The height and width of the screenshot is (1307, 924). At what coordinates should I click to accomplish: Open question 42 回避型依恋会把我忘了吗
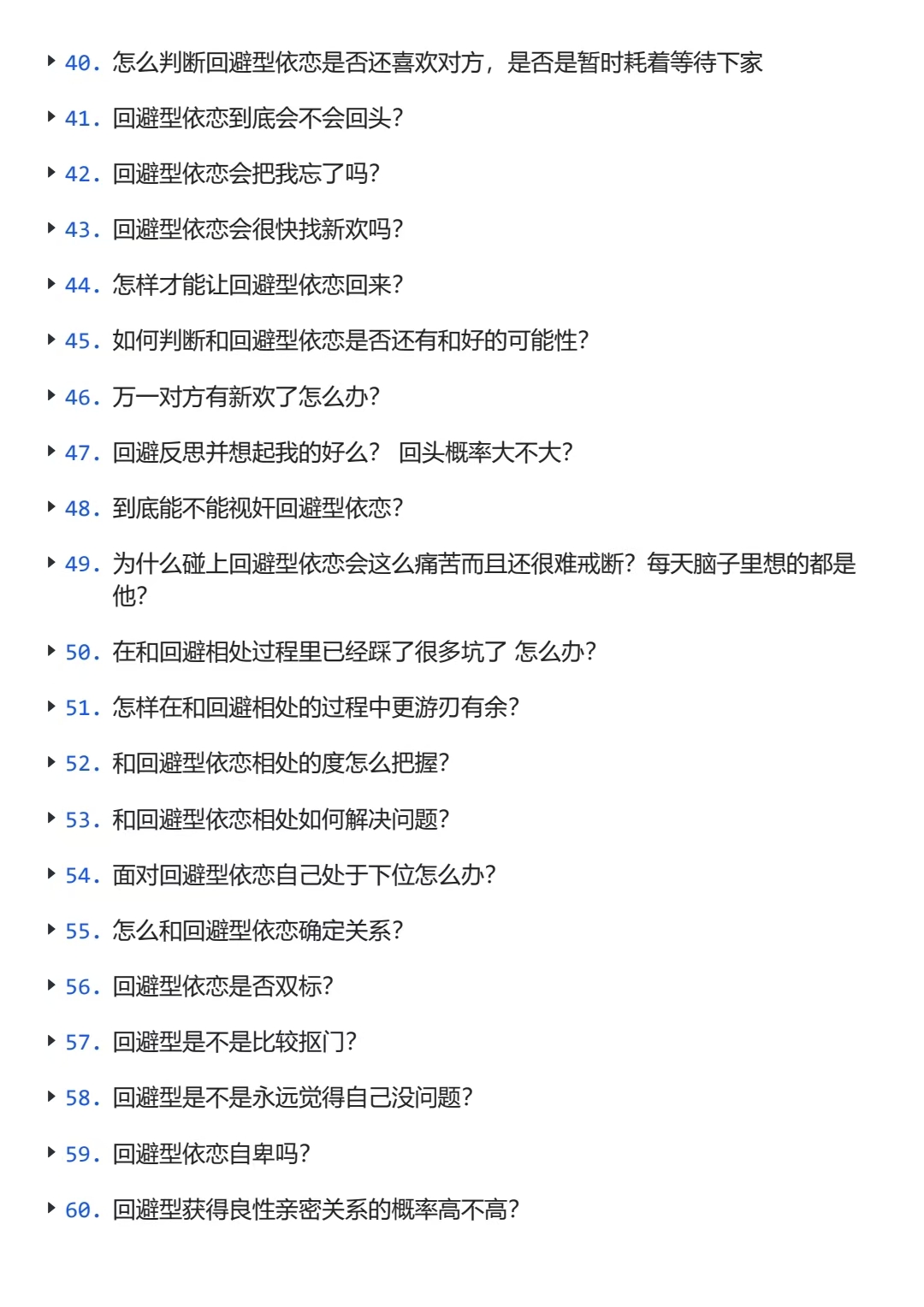click(52, 173)
